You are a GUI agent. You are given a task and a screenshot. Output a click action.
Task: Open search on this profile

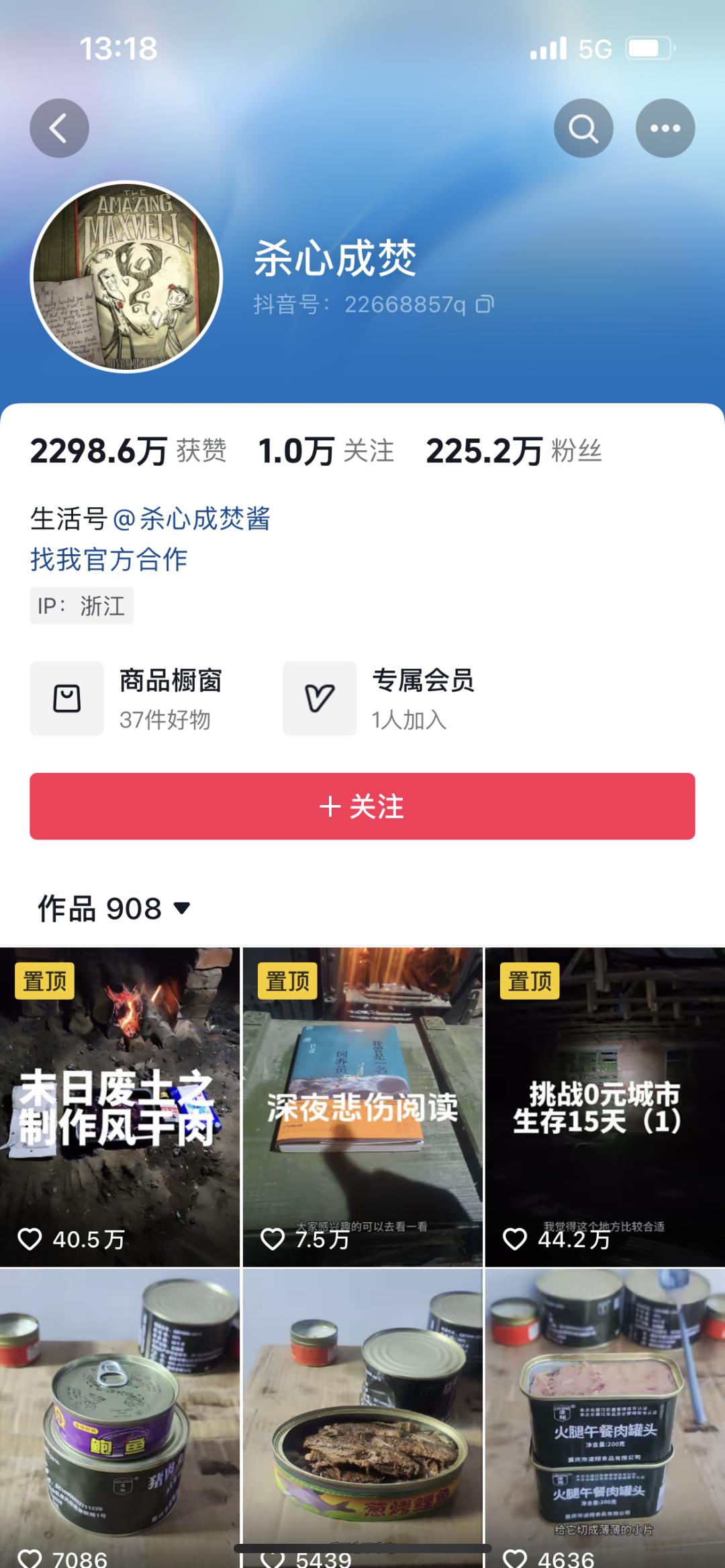pyautogui.click(x=583, y=128)
